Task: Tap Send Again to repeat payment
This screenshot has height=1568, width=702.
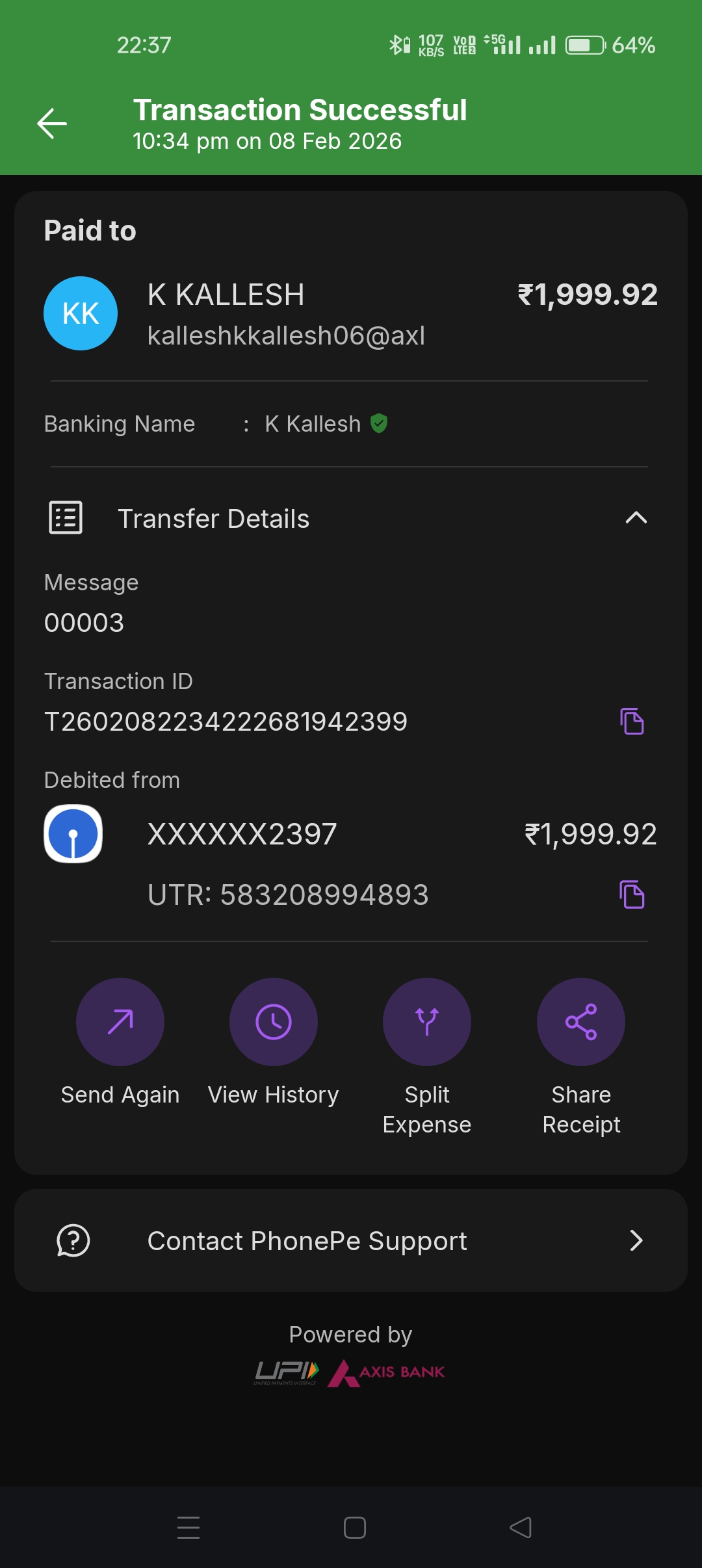Action: coord(120,1022)
